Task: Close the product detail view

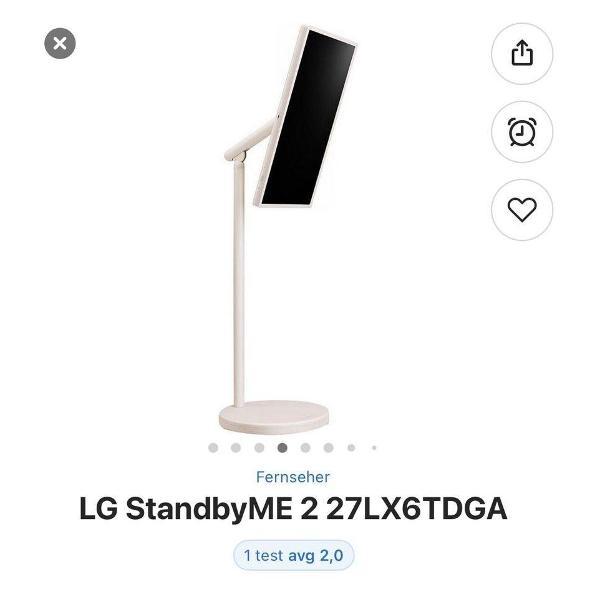Action: click(60, 43)
